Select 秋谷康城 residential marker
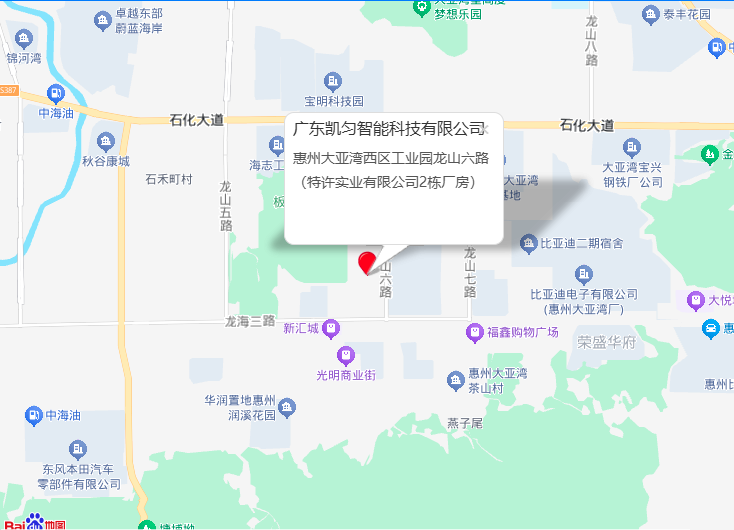 [x=107, y=140]
